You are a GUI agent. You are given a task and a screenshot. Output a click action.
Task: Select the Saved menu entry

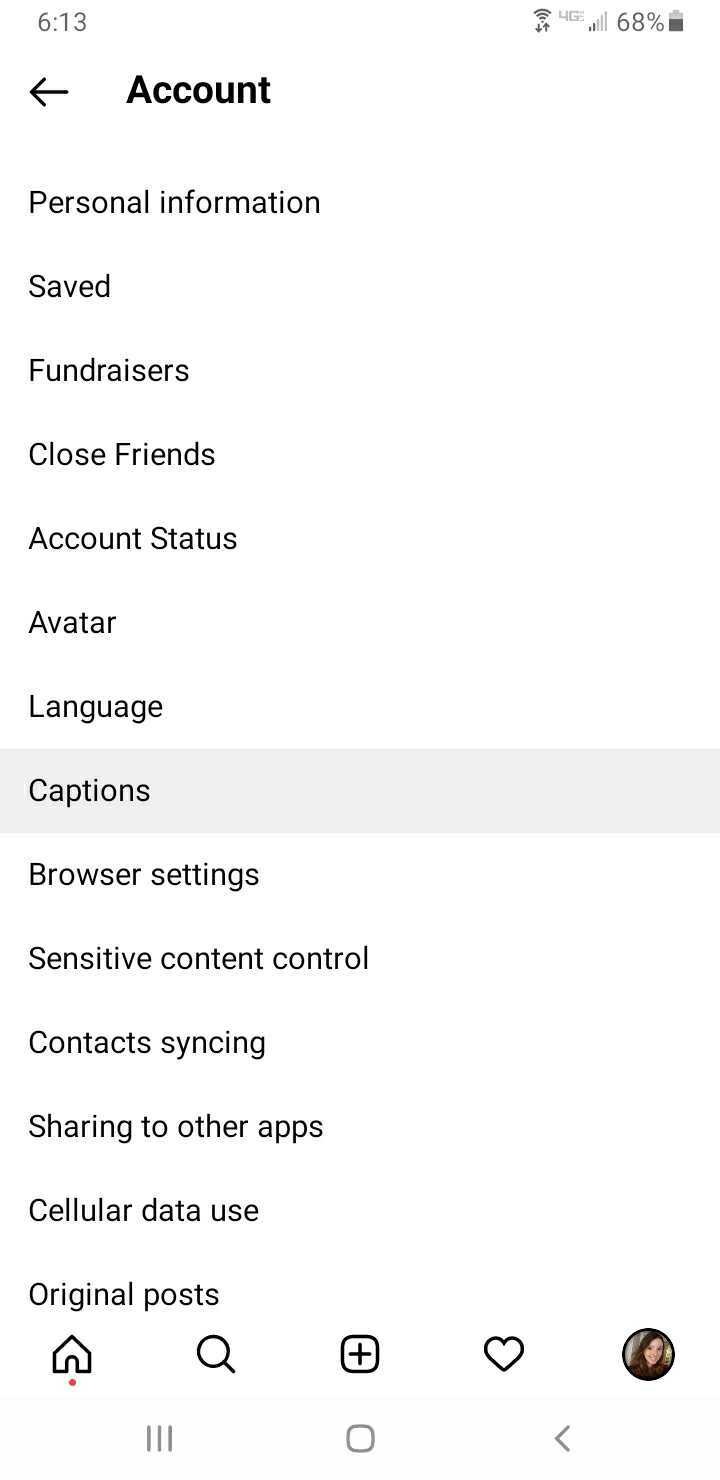point(69,286)
